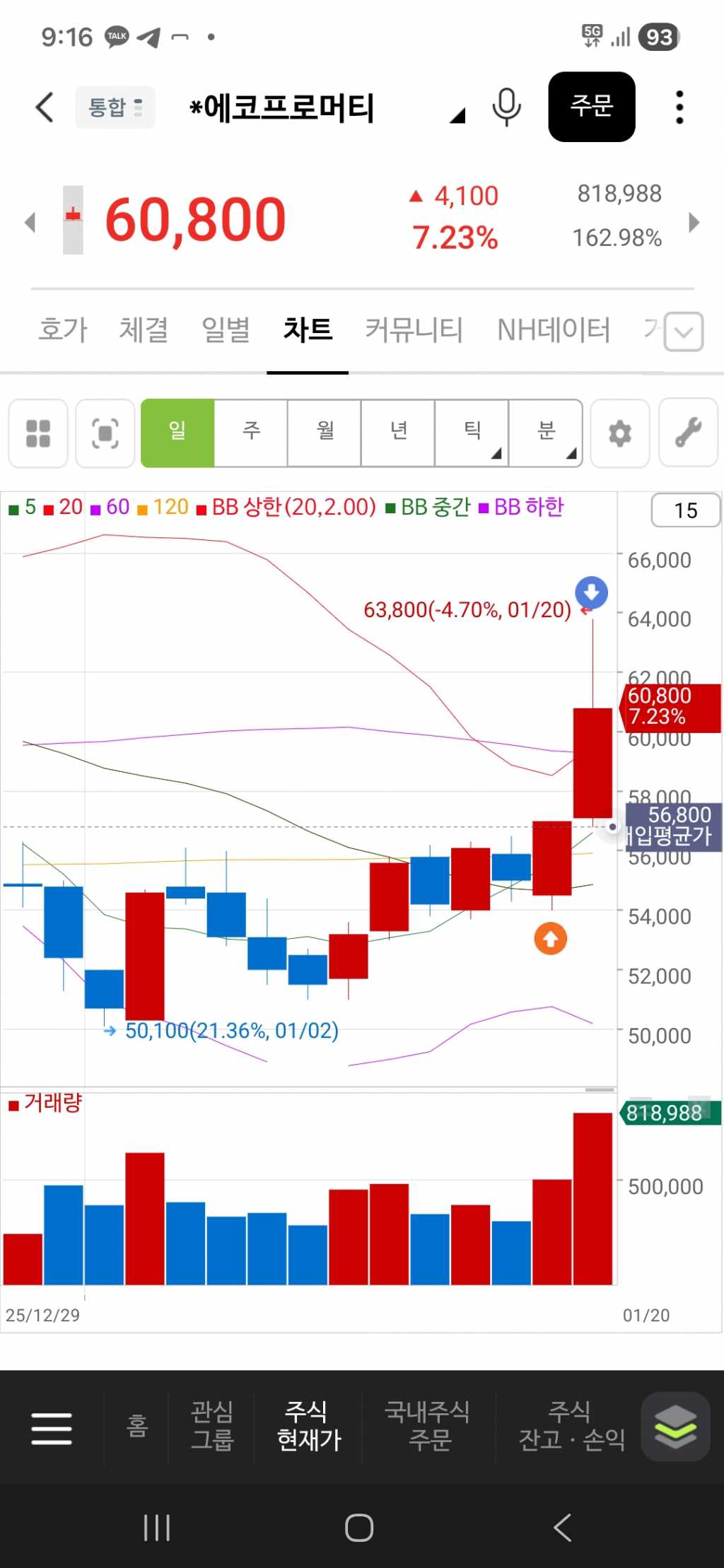Screen dimensions: 724x1568
Task: Open the three-dot overflow menu
Action: pos(679,107)
